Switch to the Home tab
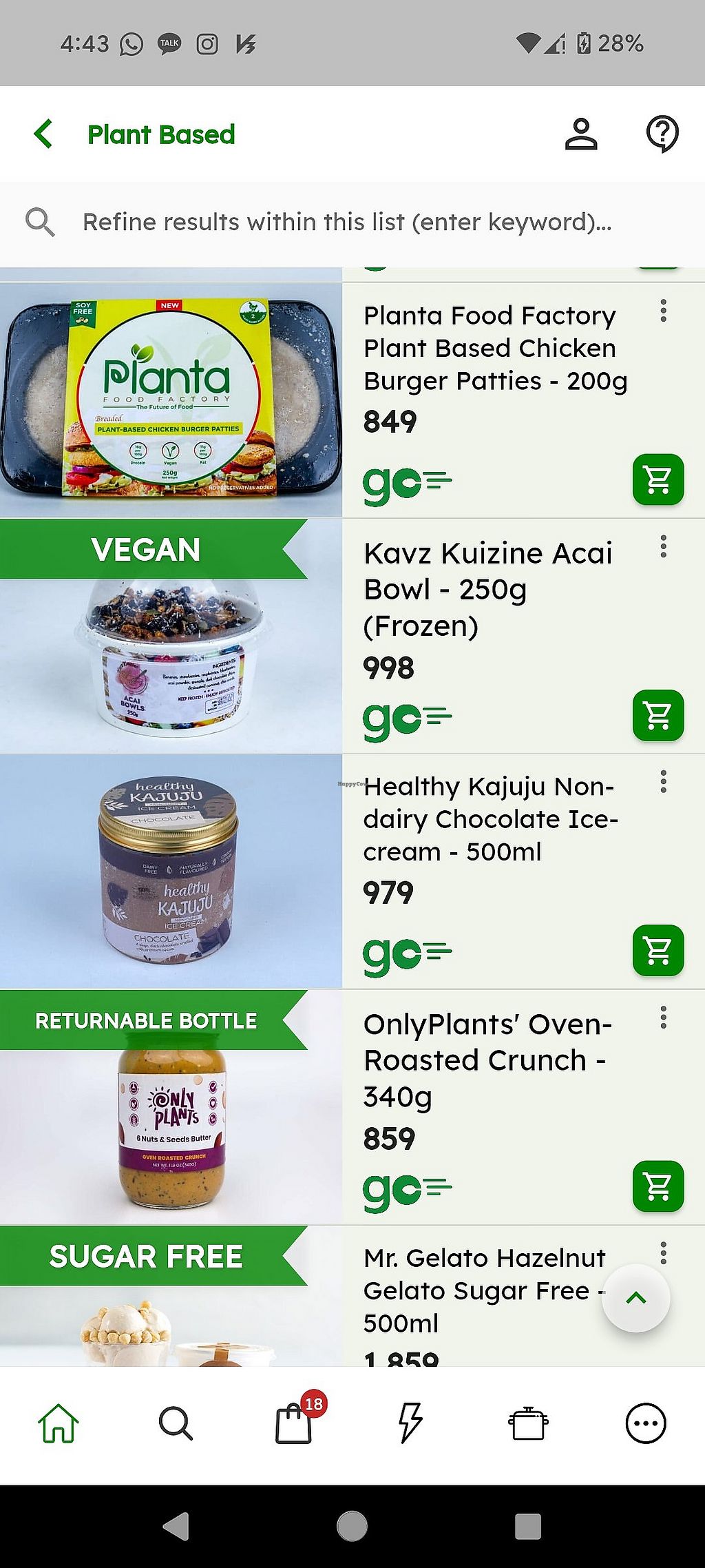The image size is (705, 1568). pyautogui.click(x=59, y=1423)
